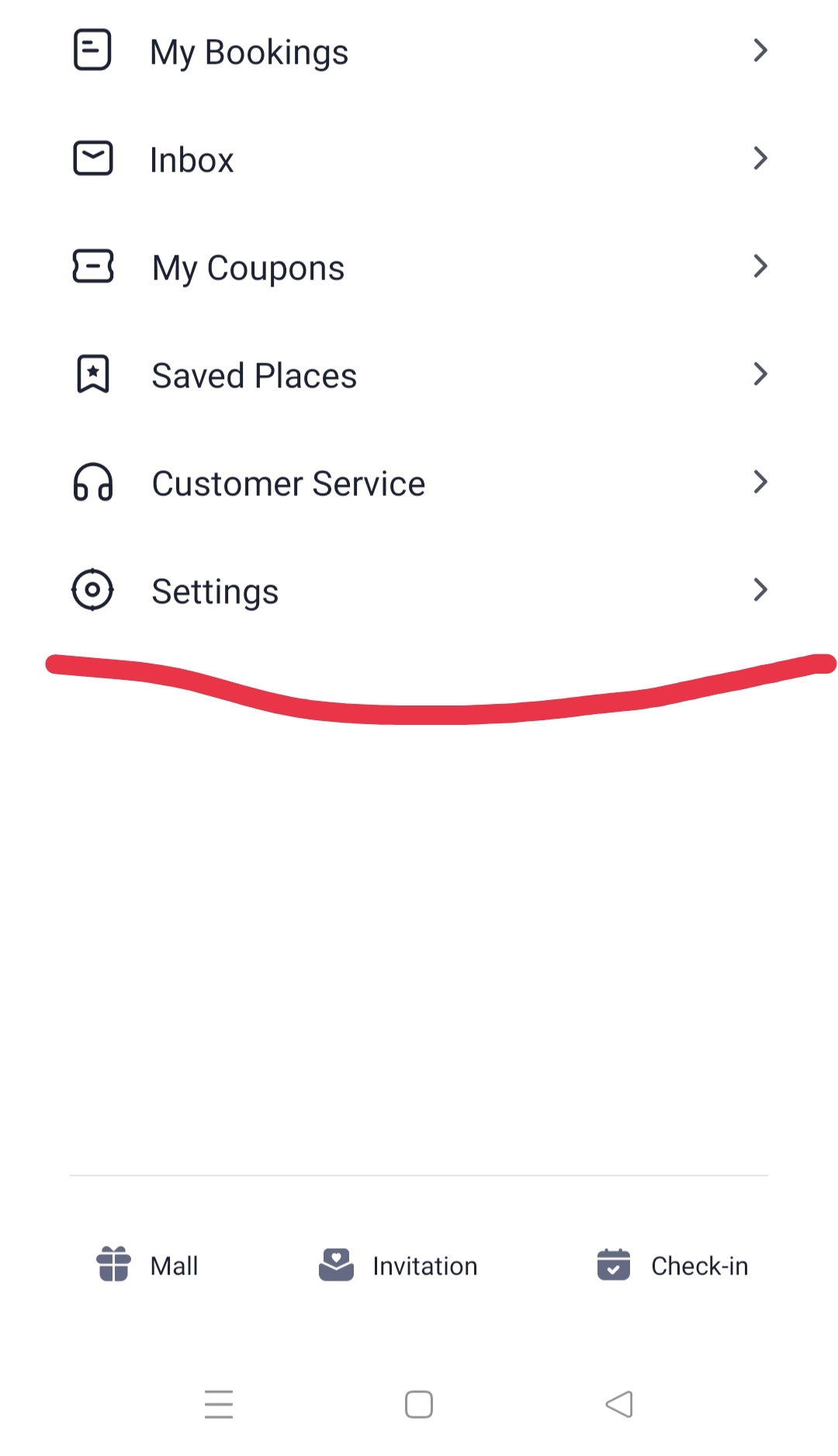Image resolution: width=838 pixels, height=1456 pixels.
Task: View My Coupons
Action: coord(419,267)
